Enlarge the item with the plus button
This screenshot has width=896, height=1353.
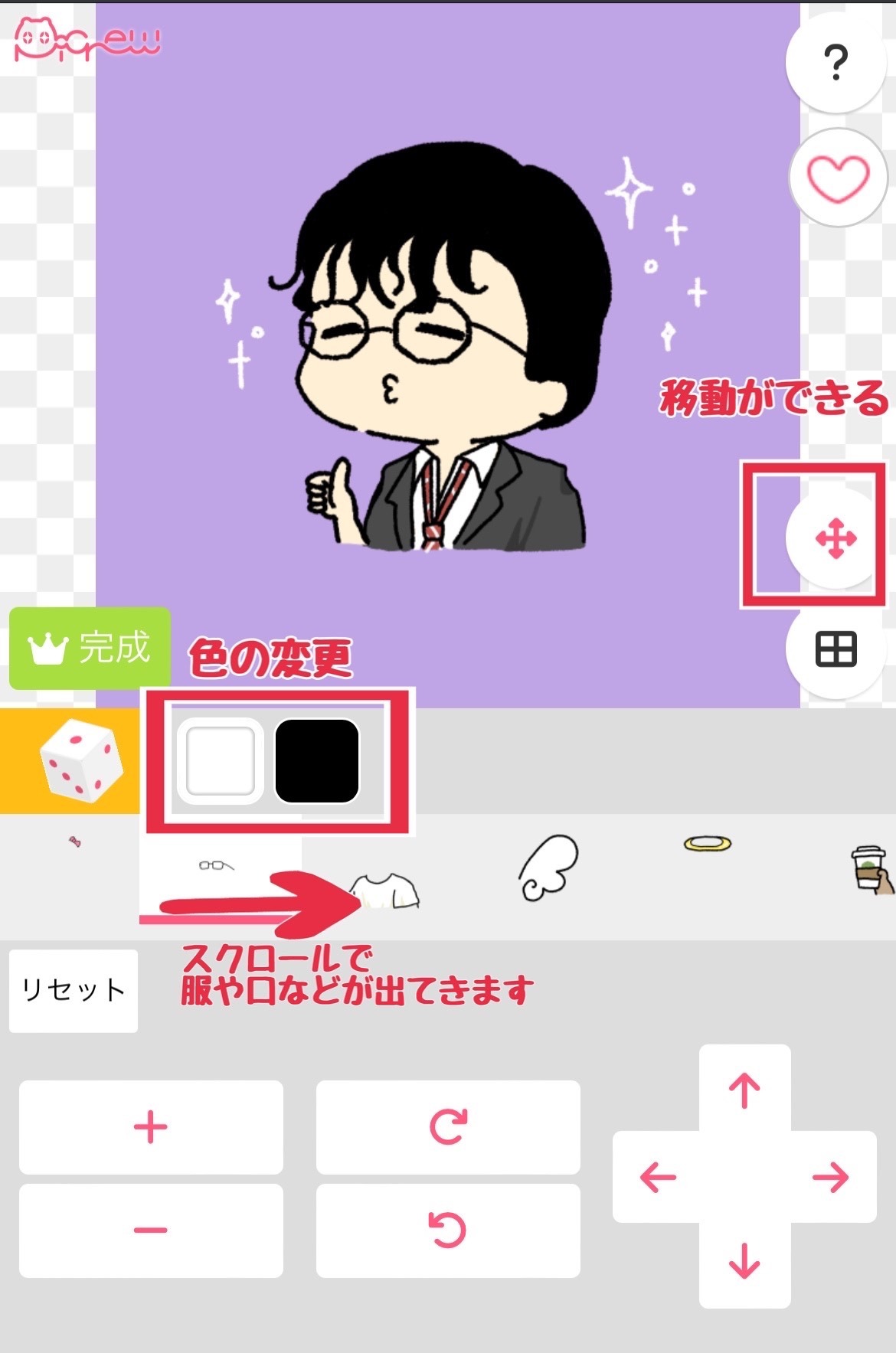pyautogui.click(x=151, y=1126)
